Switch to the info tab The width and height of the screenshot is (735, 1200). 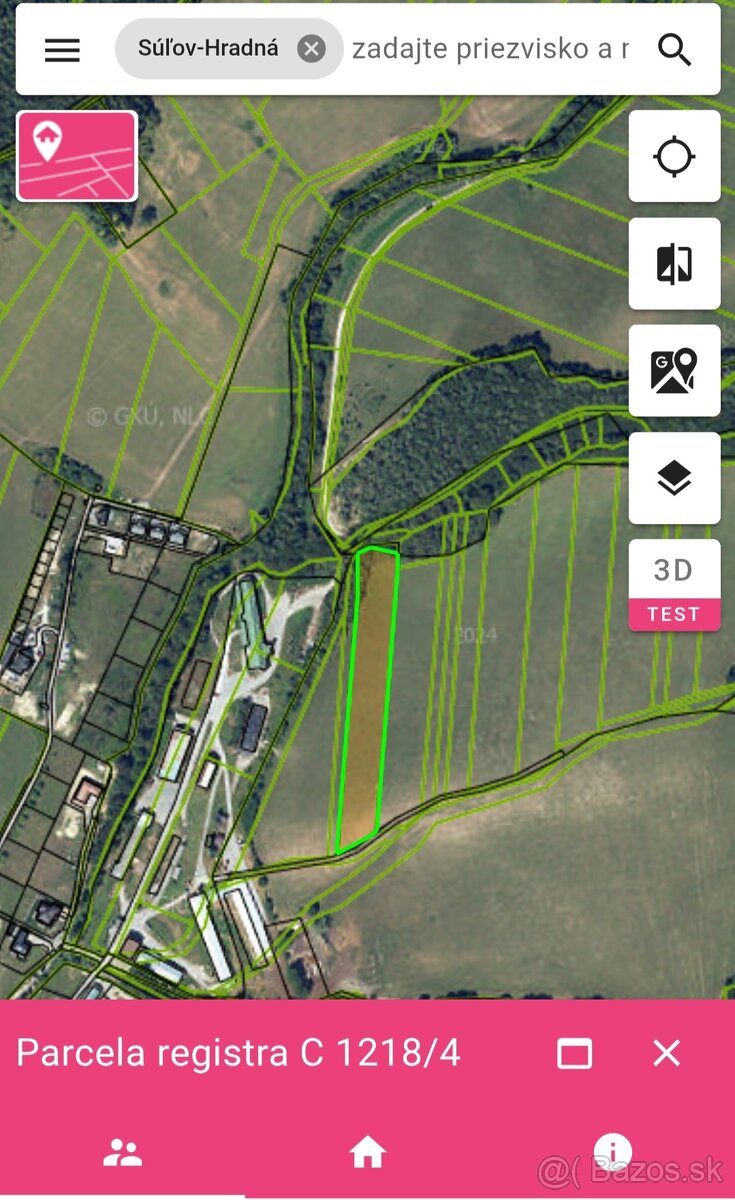click(x=612, y=1150)
